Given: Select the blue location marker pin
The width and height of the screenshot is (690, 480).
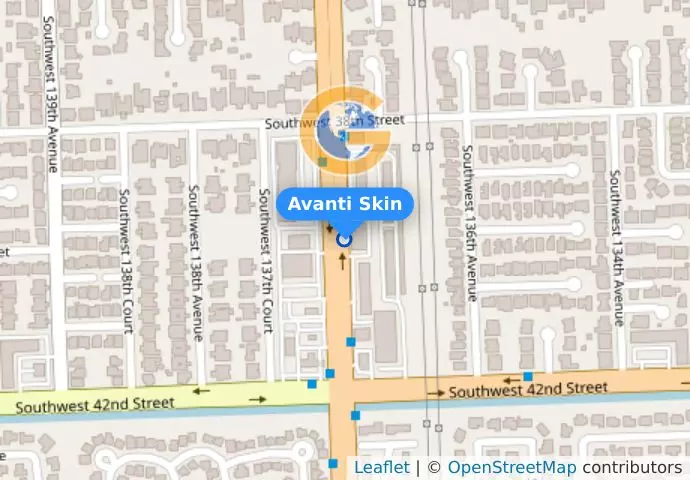Looking at the screenshot, I should coord(345,239).
